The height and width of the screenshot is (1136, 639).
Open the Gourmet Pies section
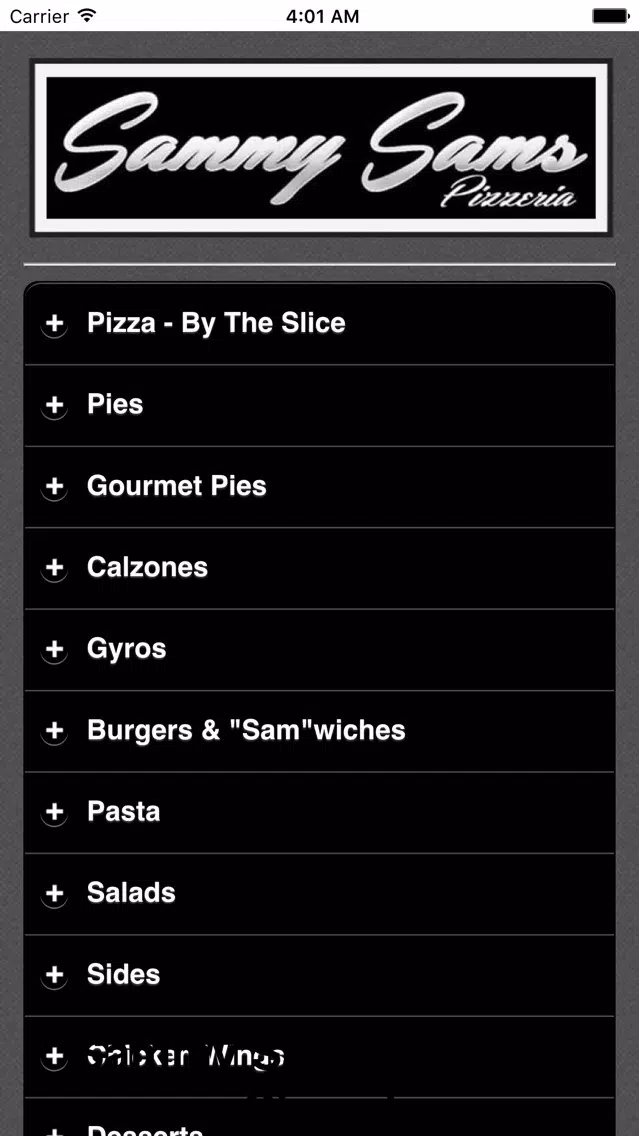pos(320,486)
